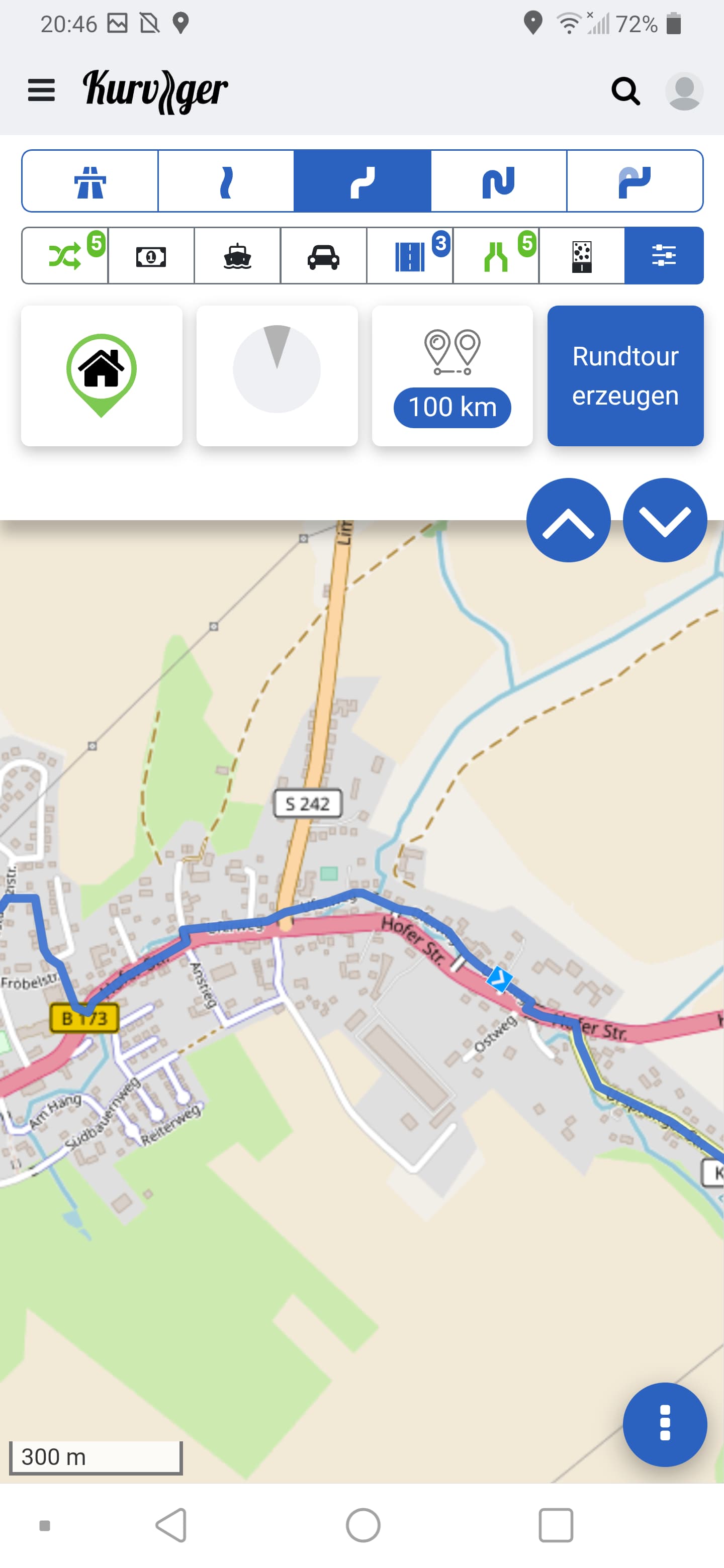Screen dimensions: 724x1568
Task: Open the road width option
Action: click(x=410, y=256)
